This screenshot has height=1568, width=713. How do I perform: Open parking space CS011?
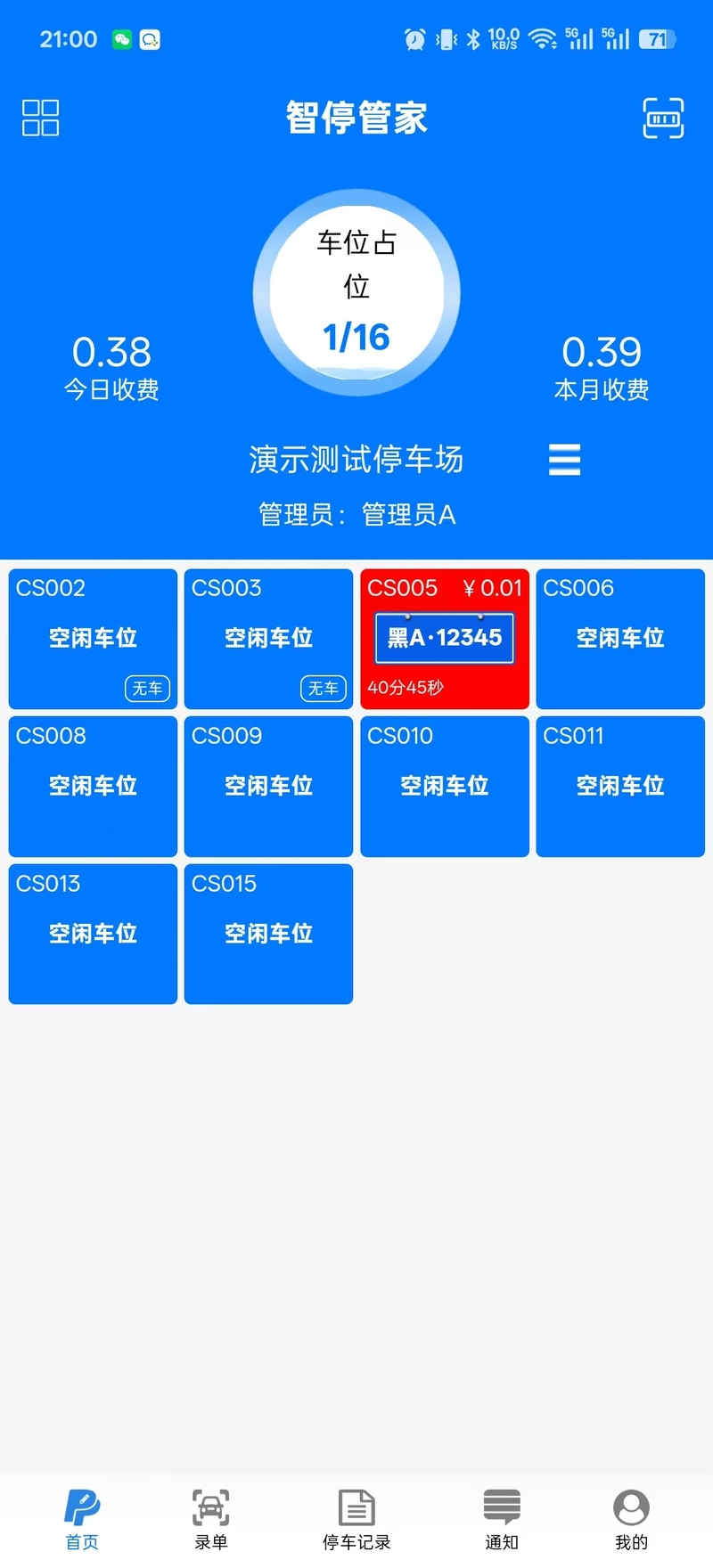[620, 786]
